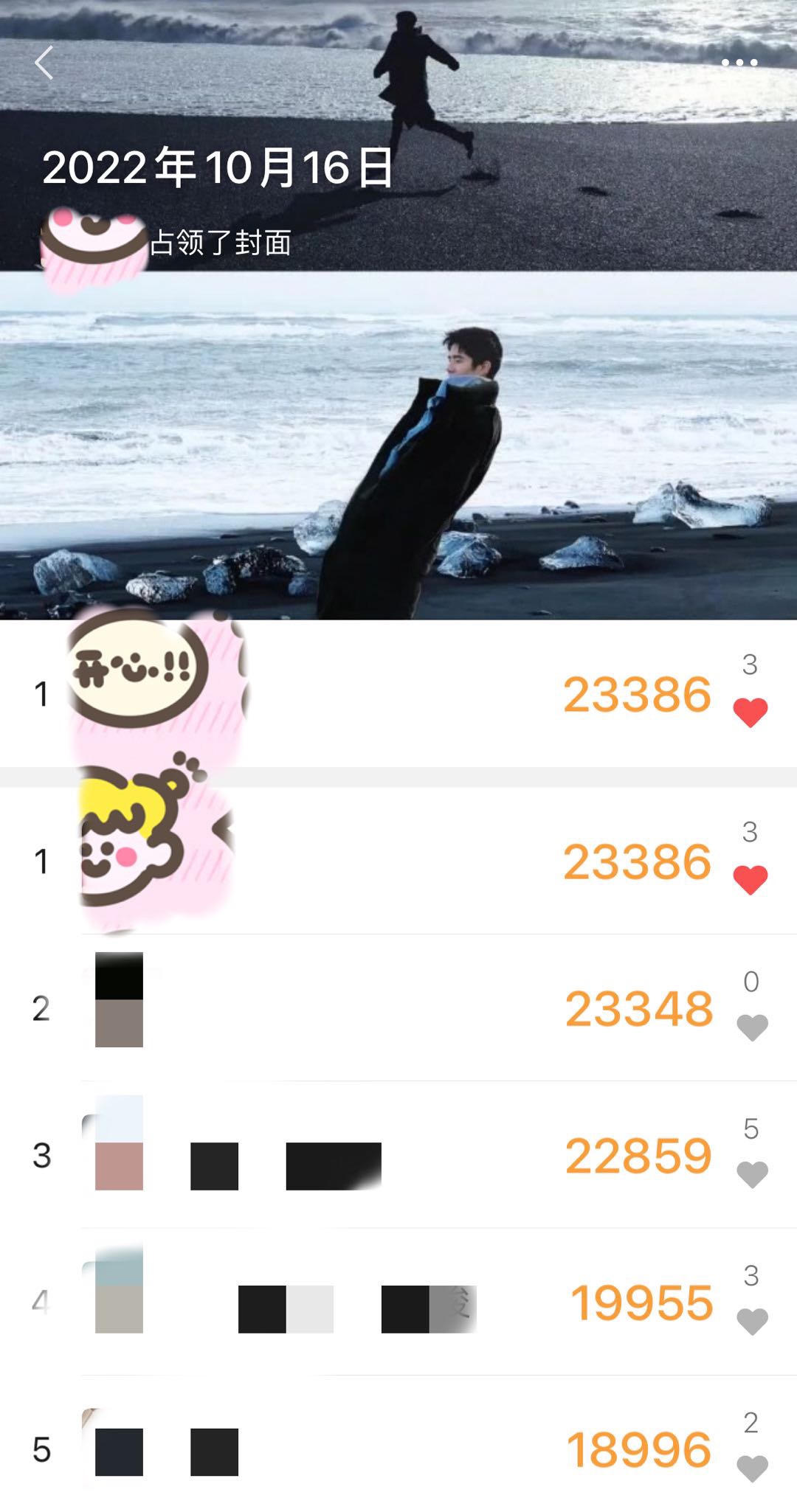
Task: Open the beach cover photo
Action: pos(398,446)
